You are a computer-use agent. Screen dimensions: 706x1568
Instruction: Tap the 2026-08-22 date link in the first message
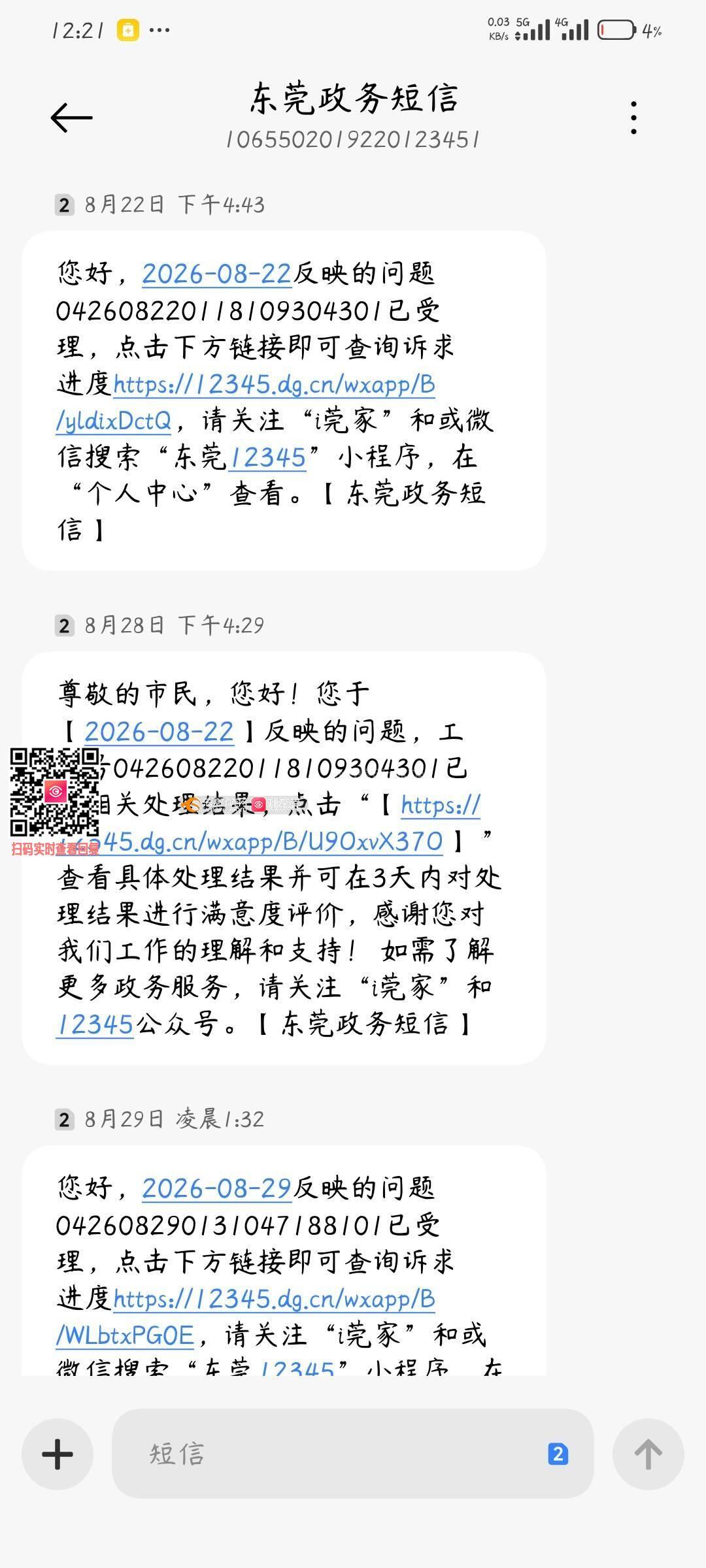pos(216,273)
